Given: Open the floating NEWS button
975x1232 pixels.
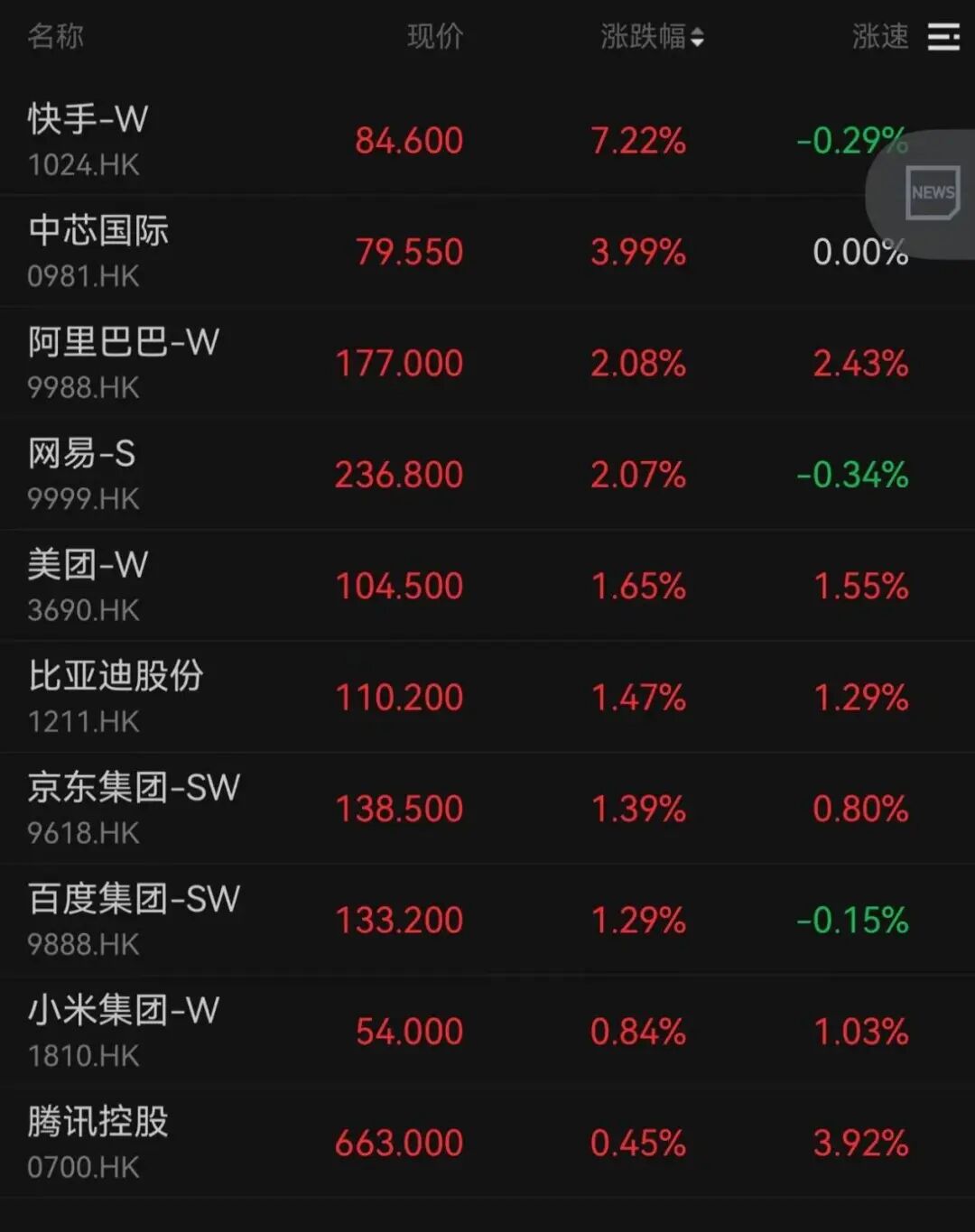Looking at the screenshot, I should [x=932, y=192].
